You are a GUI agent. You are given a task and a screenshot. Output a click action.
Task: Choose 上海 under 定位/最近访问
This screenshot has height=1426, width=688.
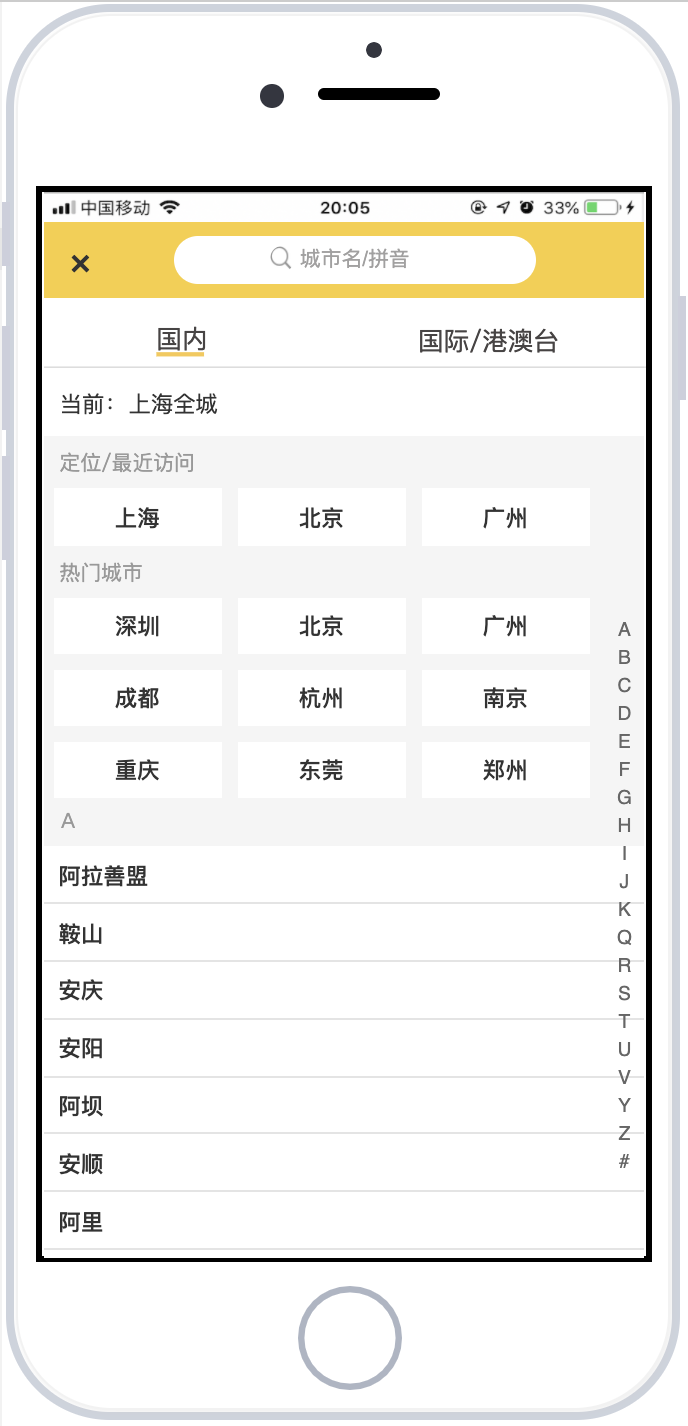(x=138, y=517)
